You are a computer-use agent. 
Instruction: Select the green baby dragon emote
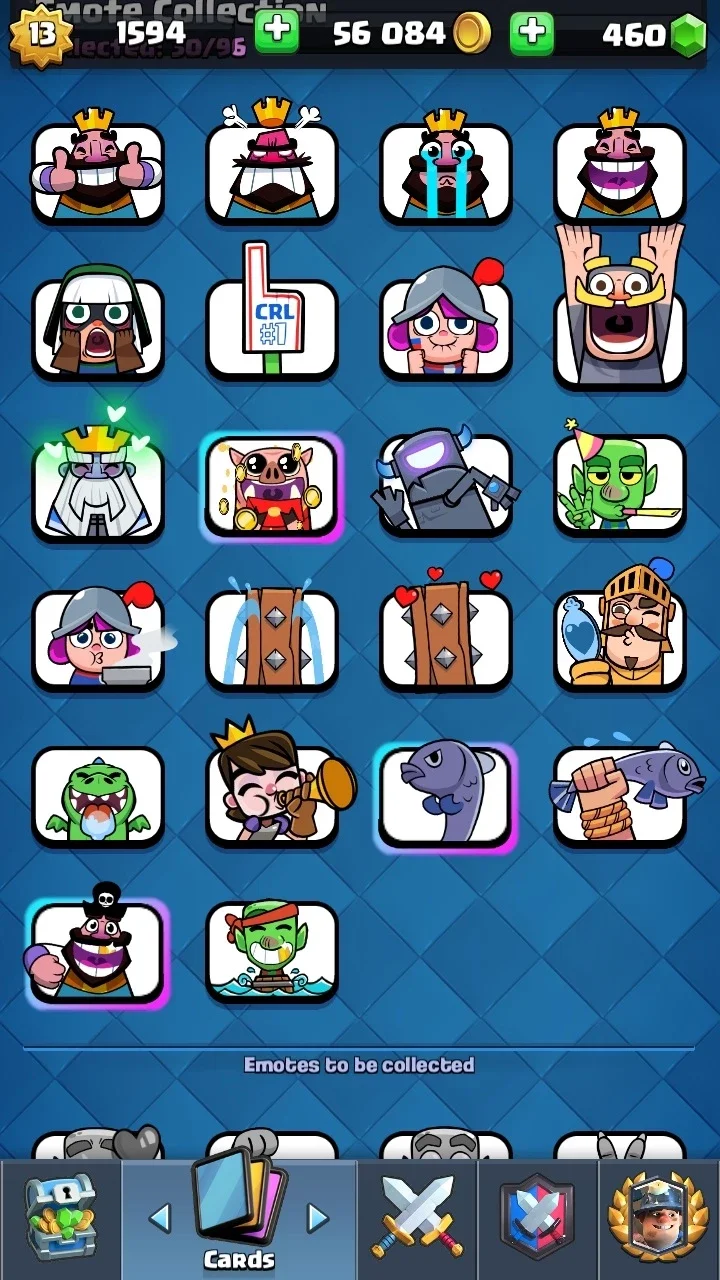(98, 797)
